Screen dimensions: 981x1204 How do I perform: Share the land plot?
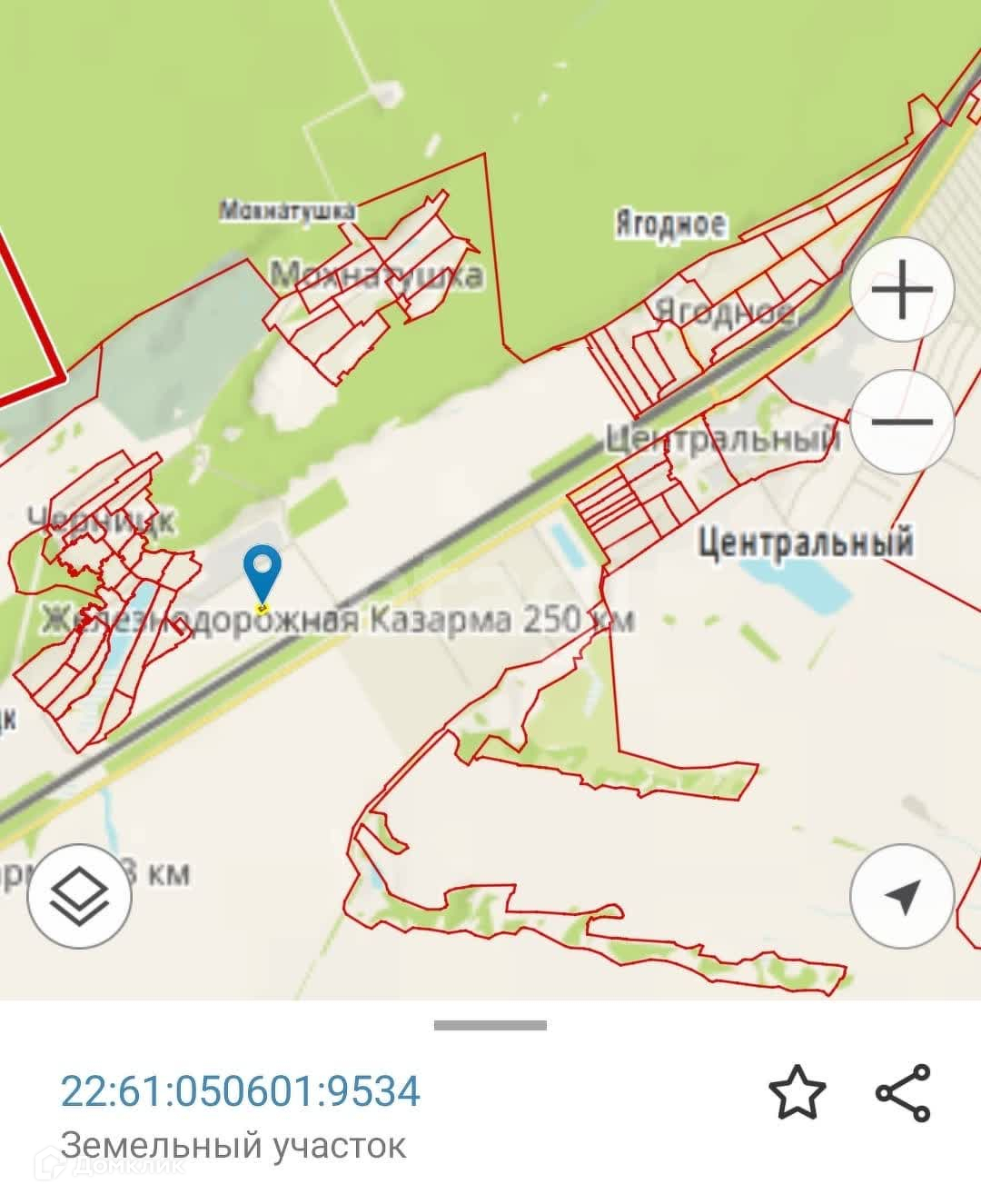[x=903, y=1091]
